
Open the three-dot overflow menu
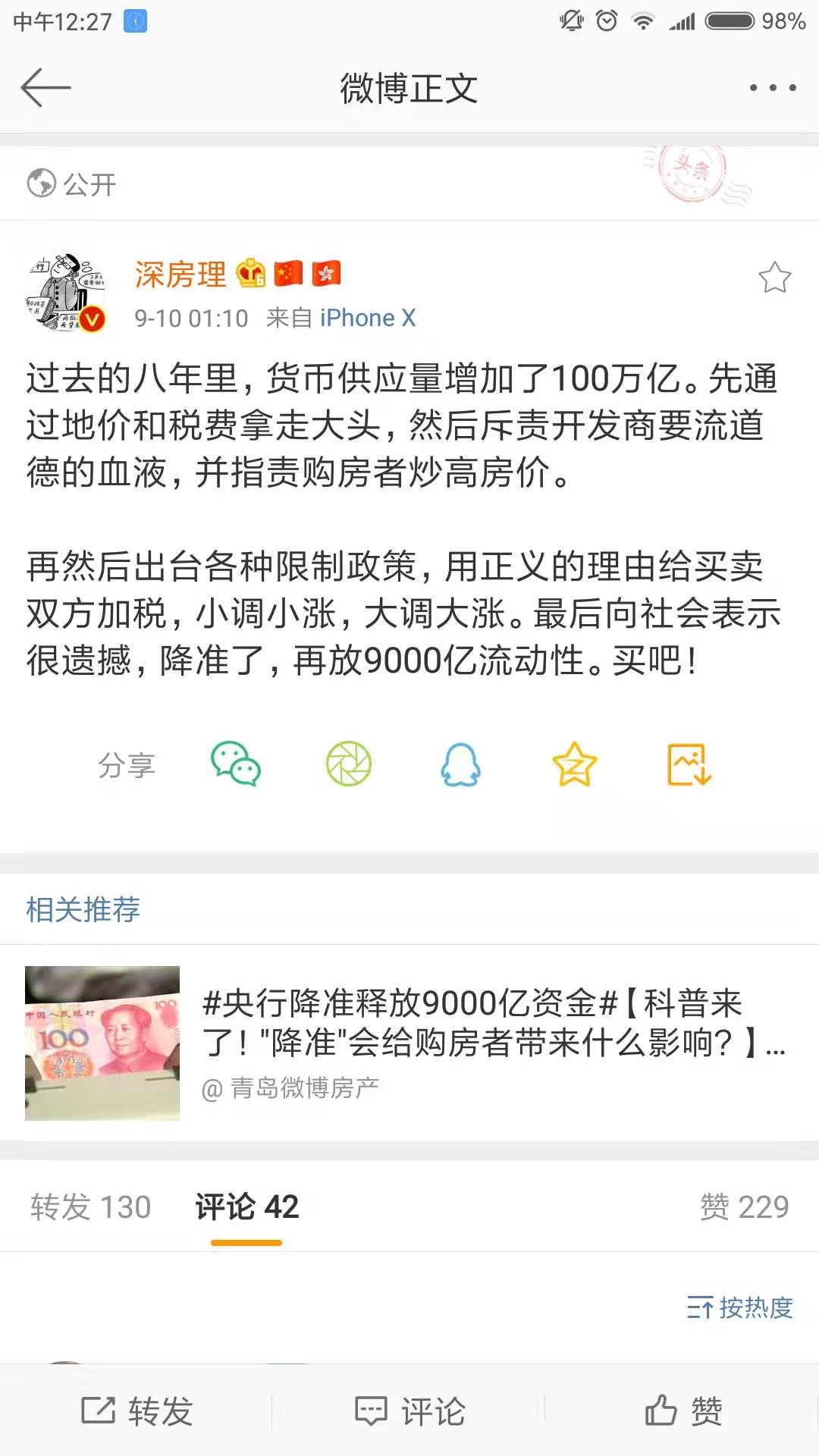pyautogui.click(x=772, y=88)
